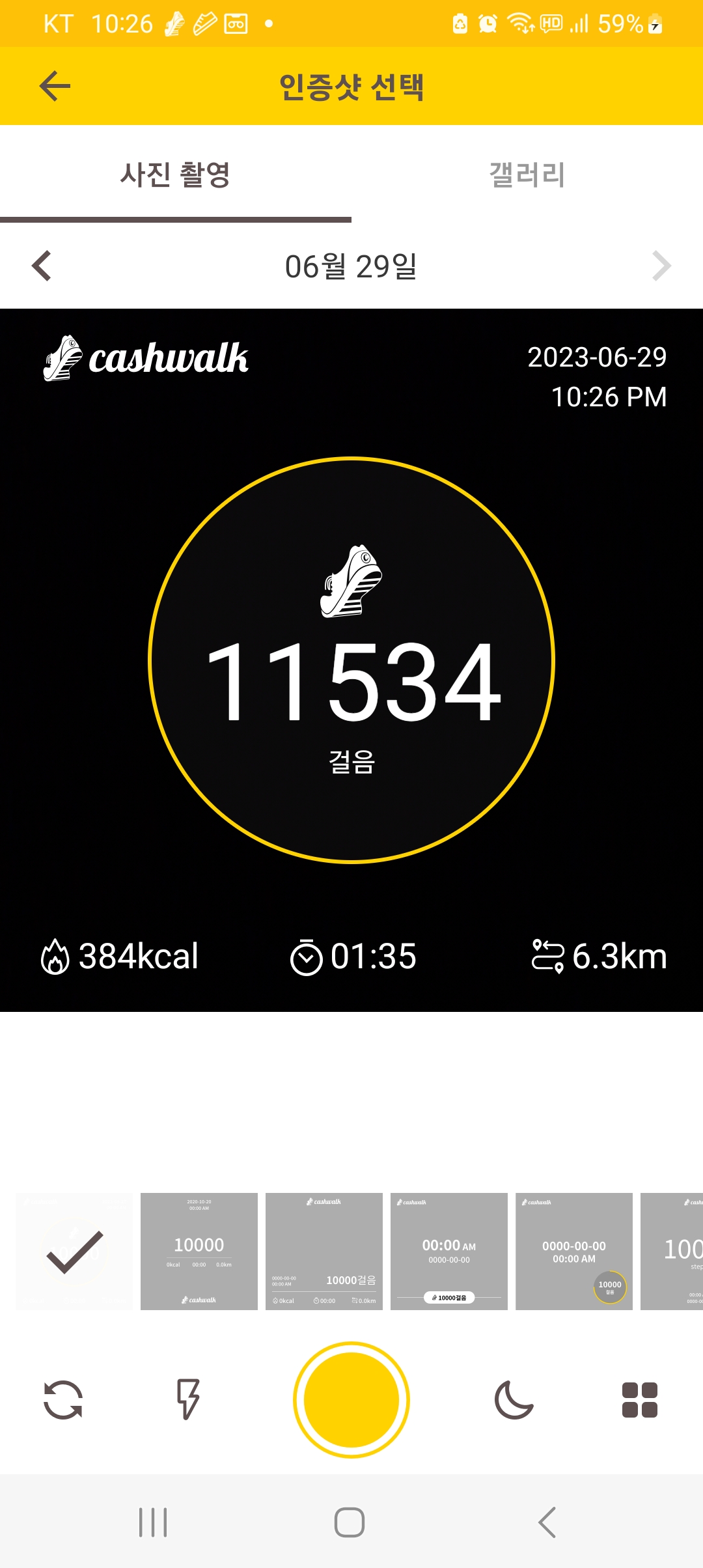Toggle dark mode with the moon icon
The height and width of the screenshot is (1568, 703).
coord(514,1399)
